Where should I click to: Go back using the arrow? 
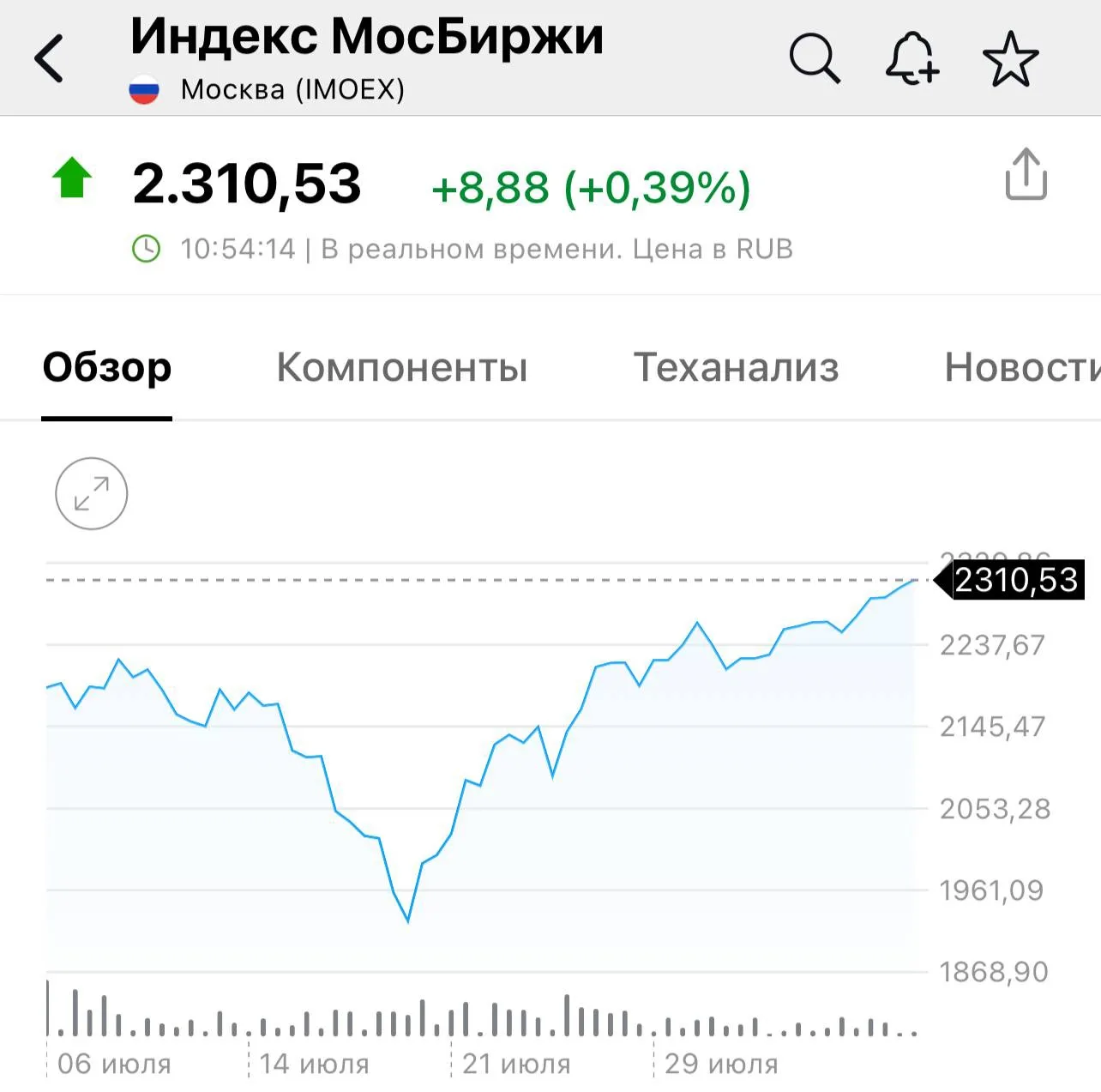coord(49,59)
